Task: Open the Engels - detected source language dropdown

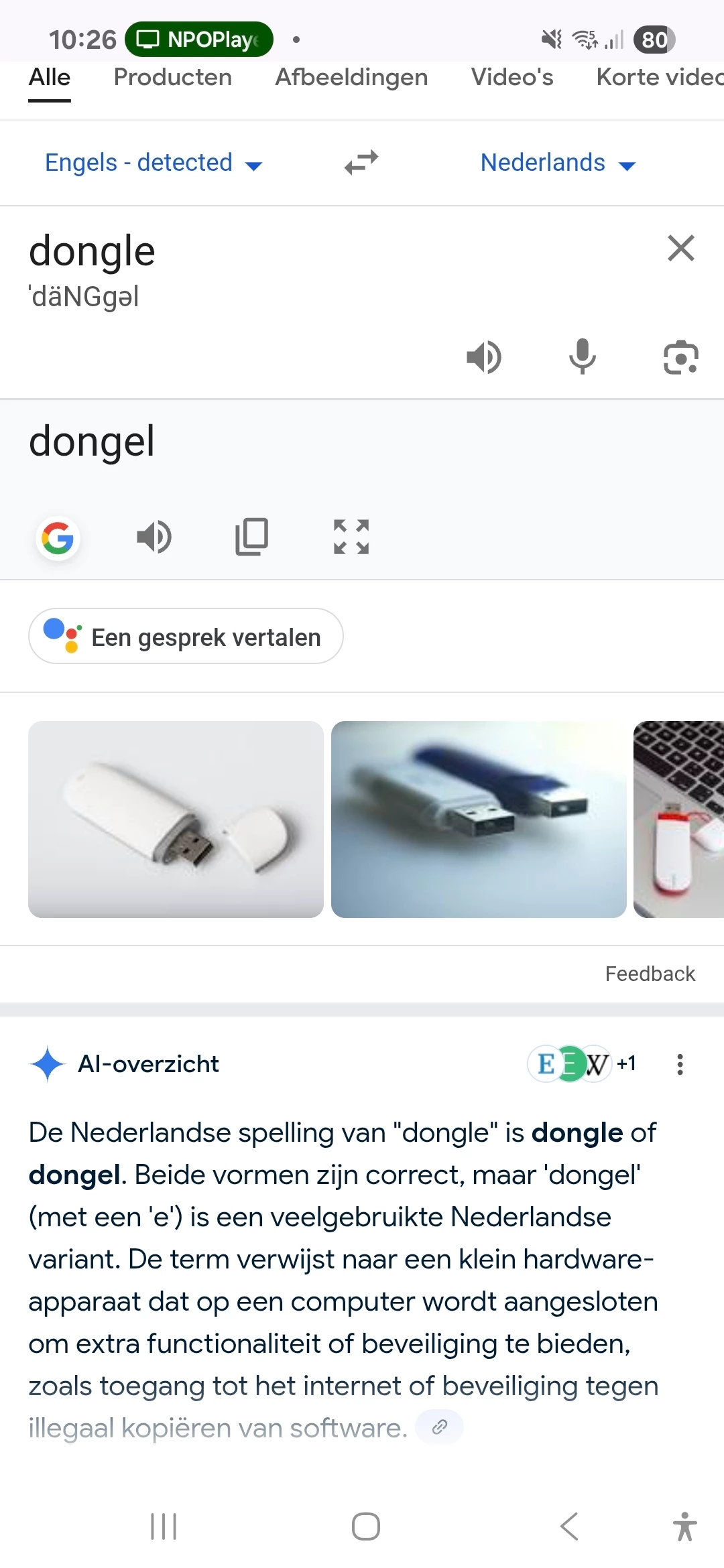Action: click(153, 163)
